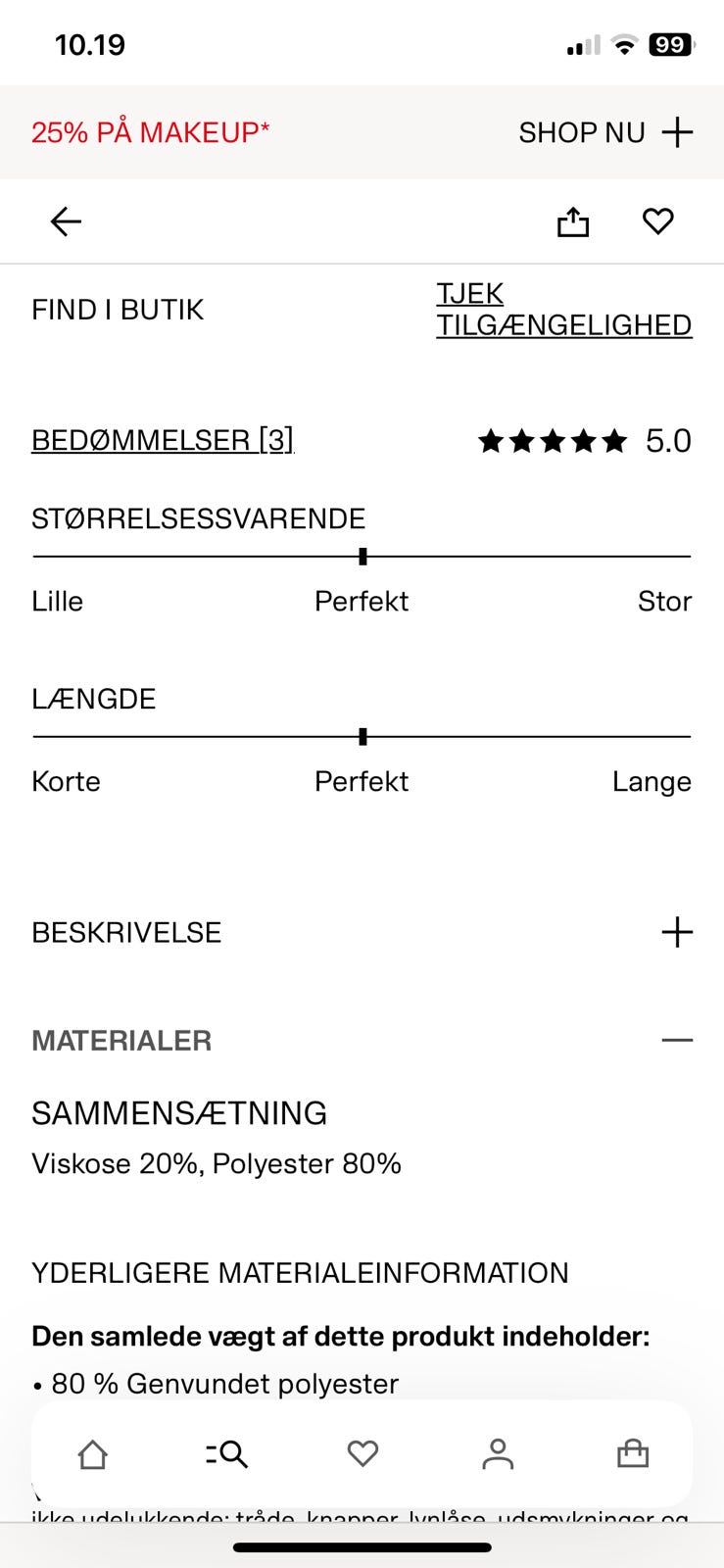724x1568 pixels.
Task: Select the Home icon in bottom navigation
Action: [x=92, y=1454]
